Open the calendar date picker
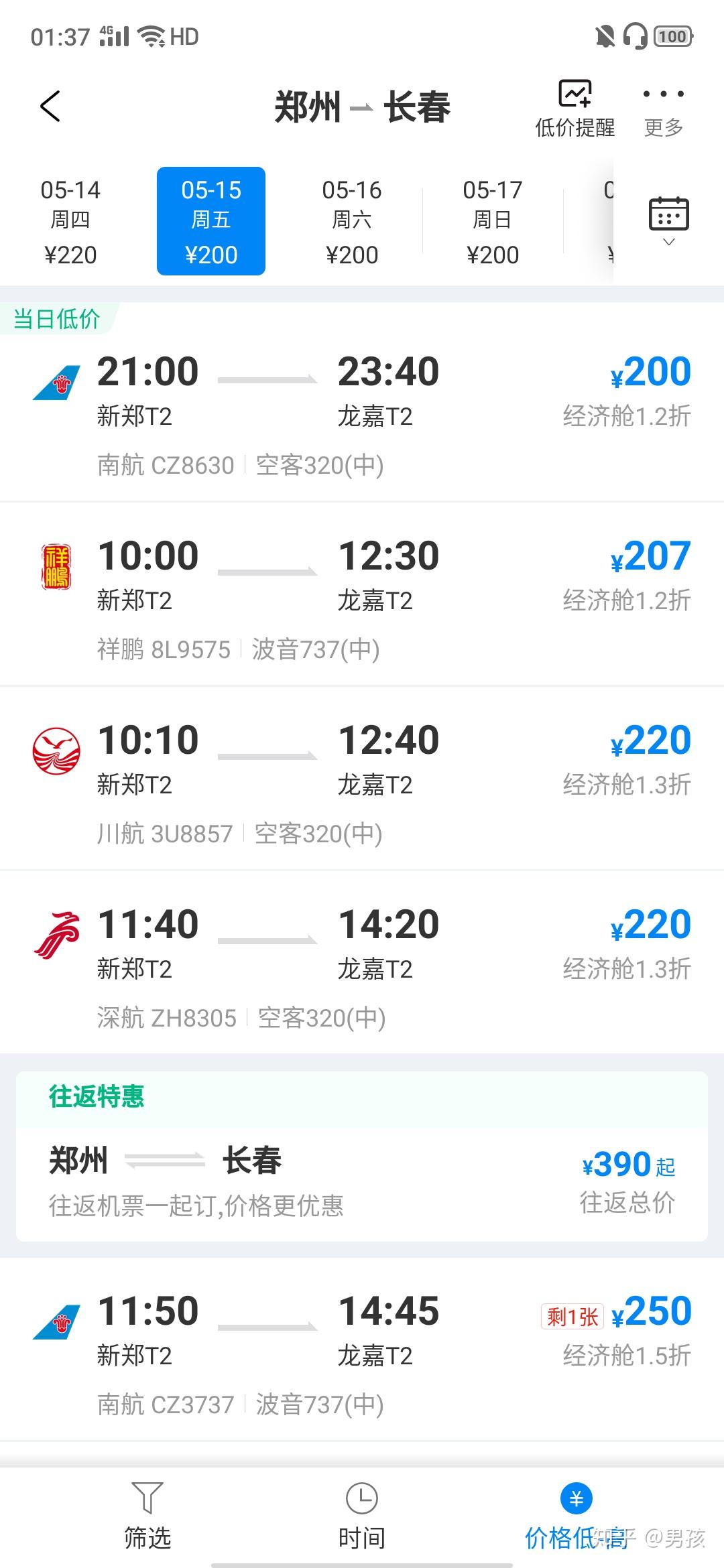Screen dimensions: 724x1568 (x=668, y=221)
